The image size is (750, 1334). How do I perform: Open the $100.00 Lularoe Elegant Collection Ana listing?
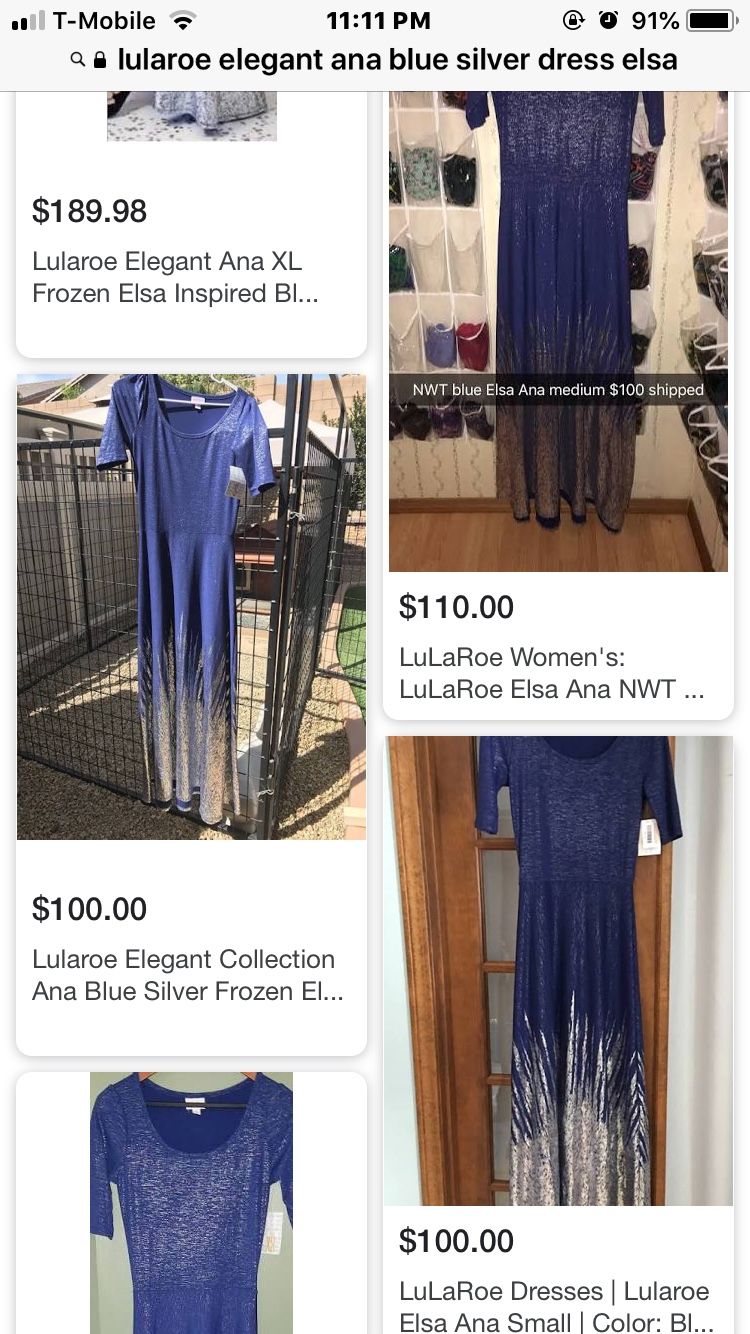click(x=190, y=700)
